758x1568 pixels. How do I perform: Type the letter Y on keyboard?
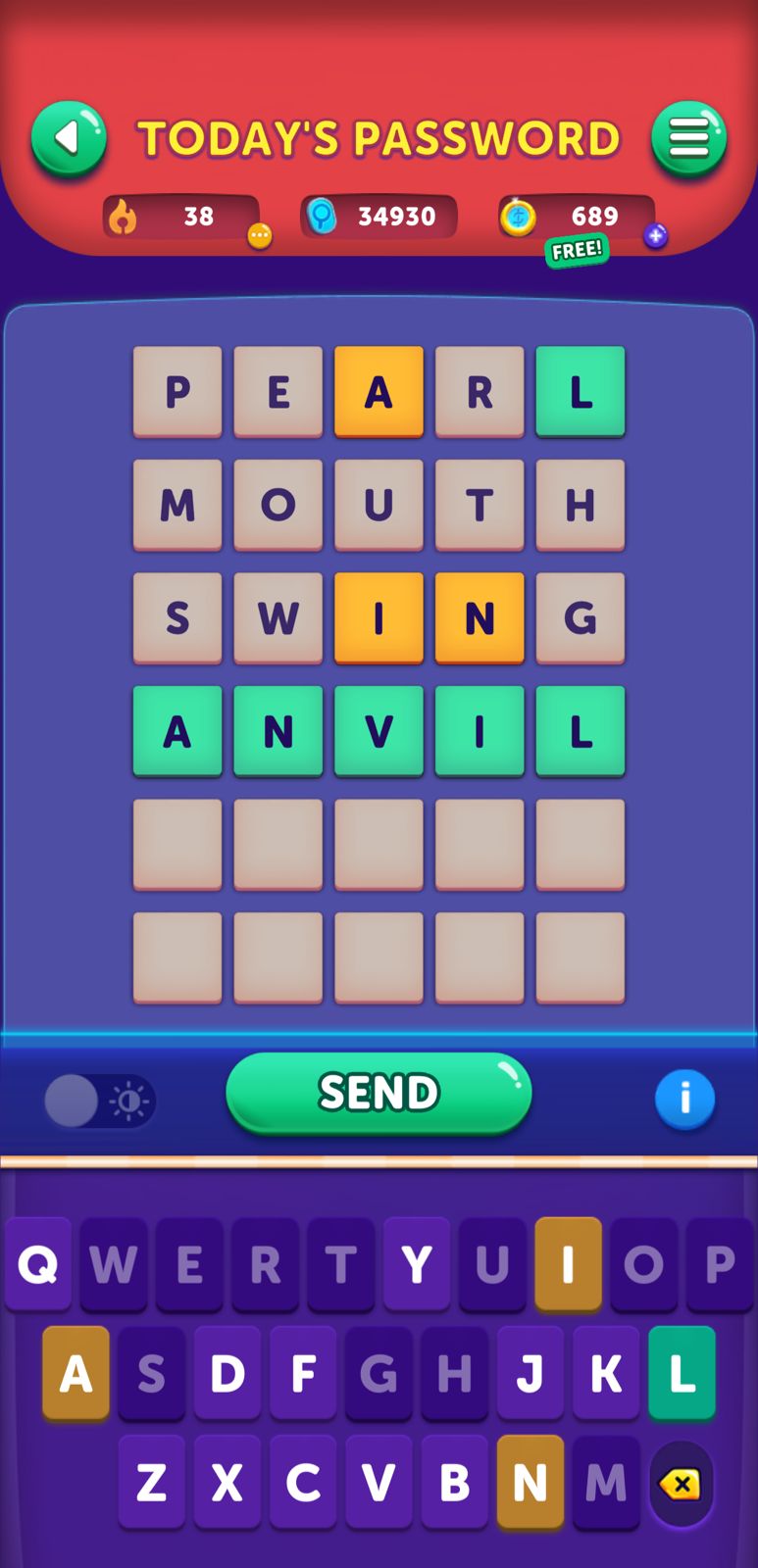click(417, 1264)
